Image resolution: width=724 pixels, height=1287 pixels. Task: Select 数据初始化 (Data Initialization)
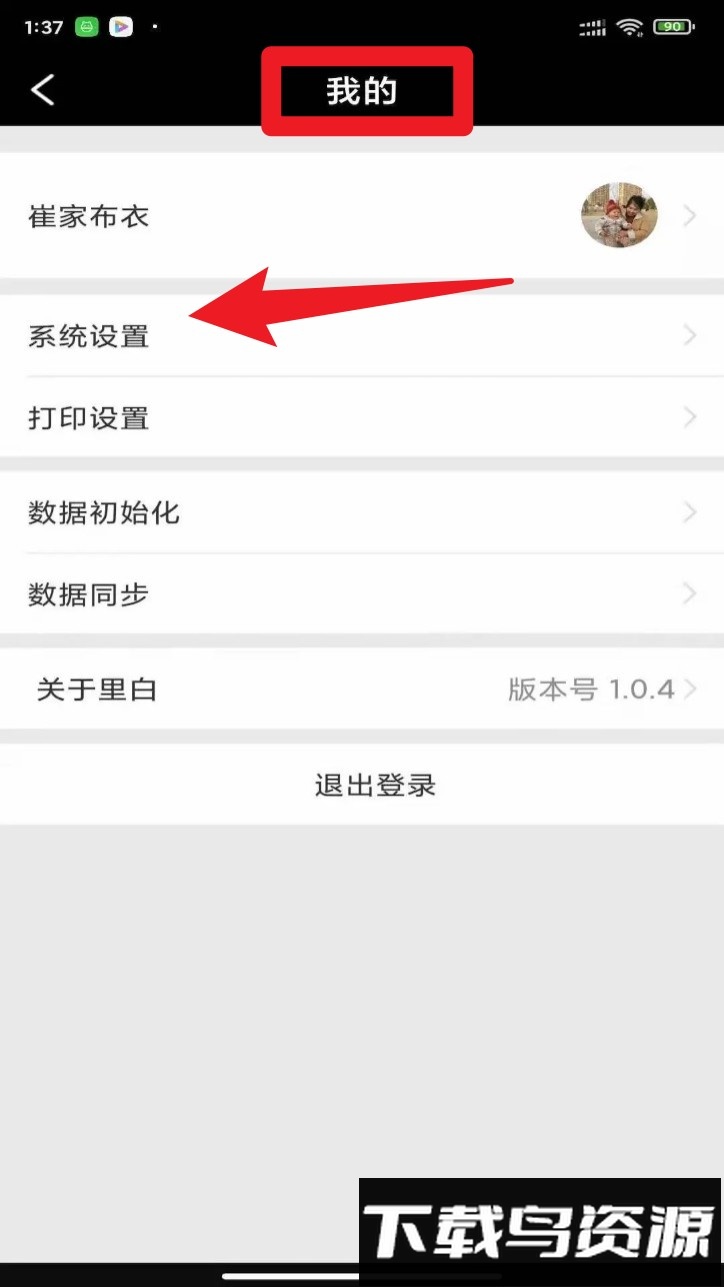pos(360,513)
